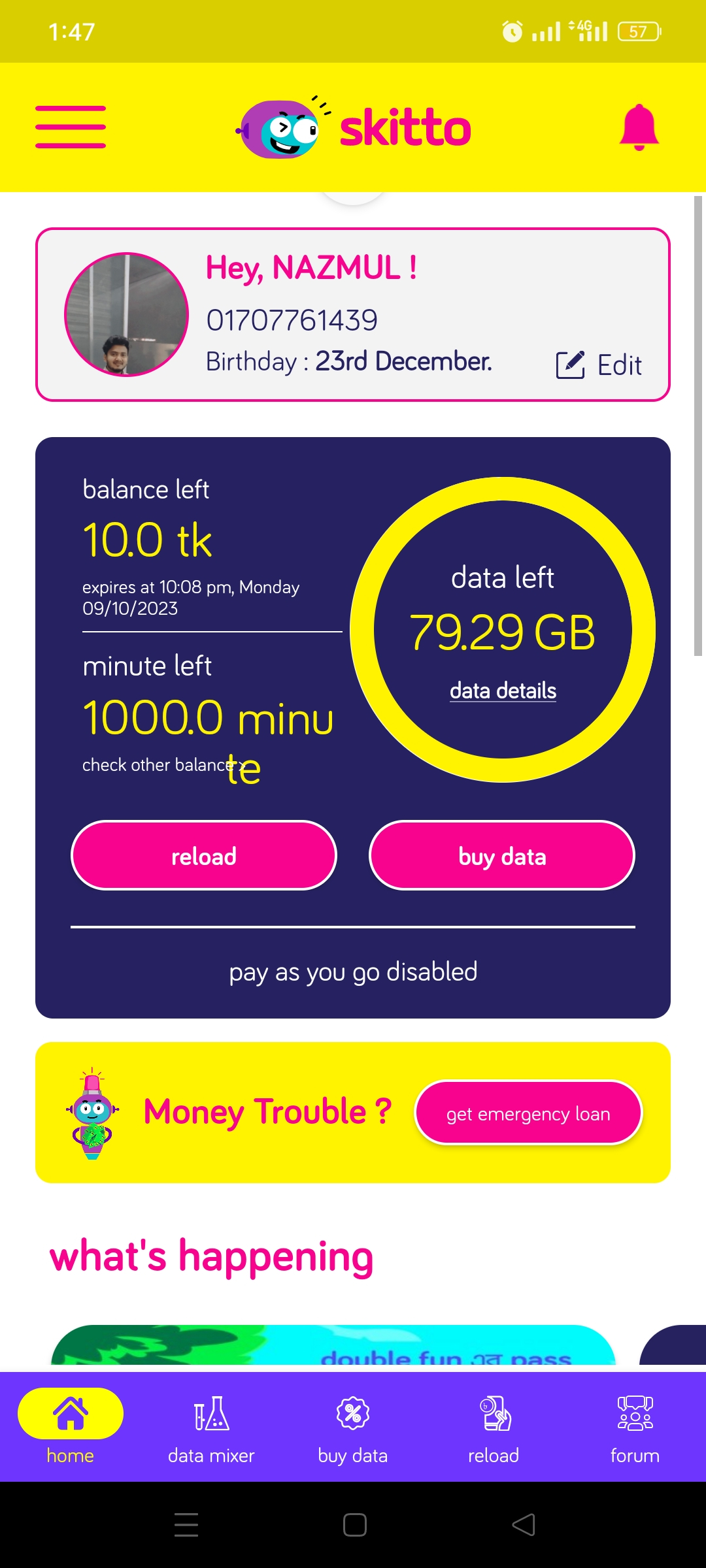
Task: Go back using system back button
Action: pyautogui.click(x=523, y=1525)
